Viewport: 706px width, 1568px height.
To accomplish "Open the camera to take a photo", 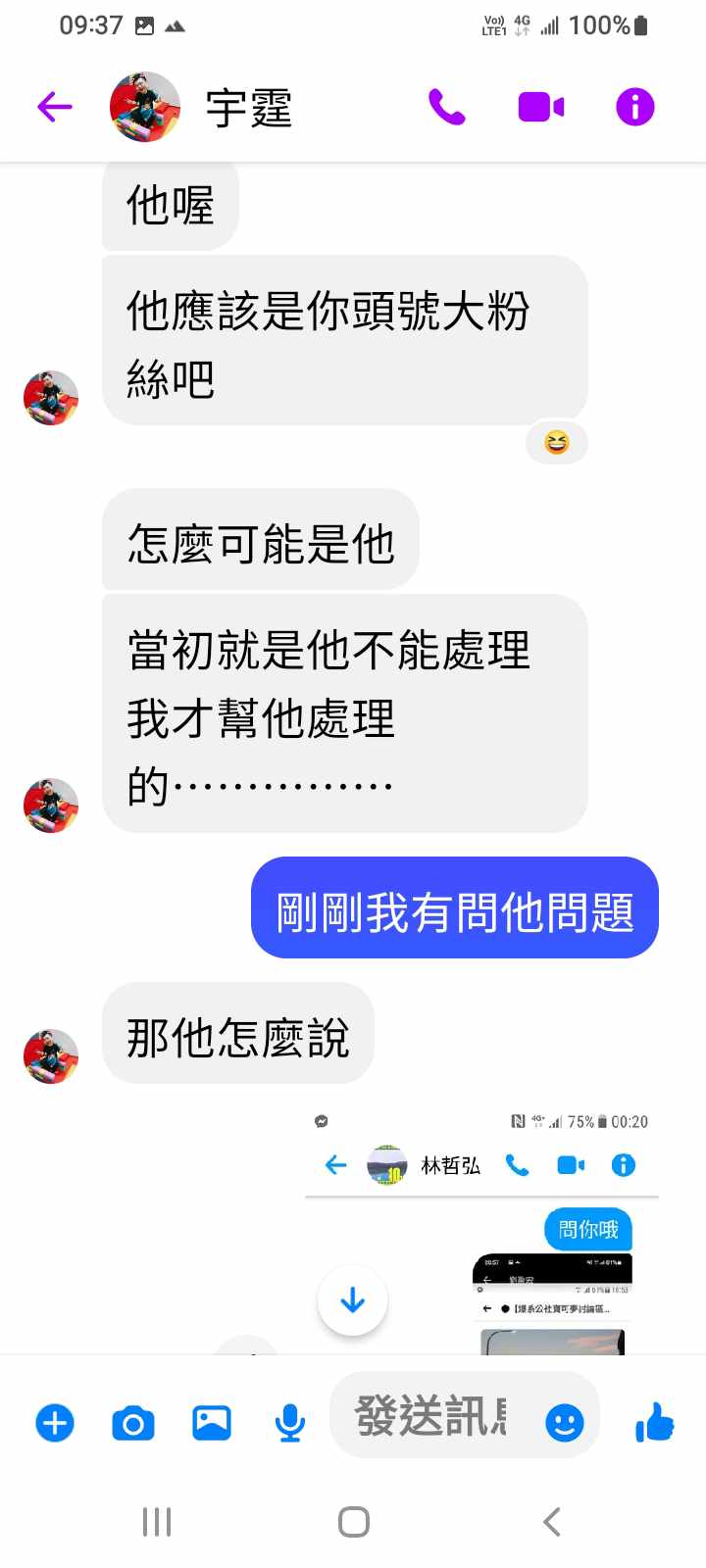I will 133,1422.
